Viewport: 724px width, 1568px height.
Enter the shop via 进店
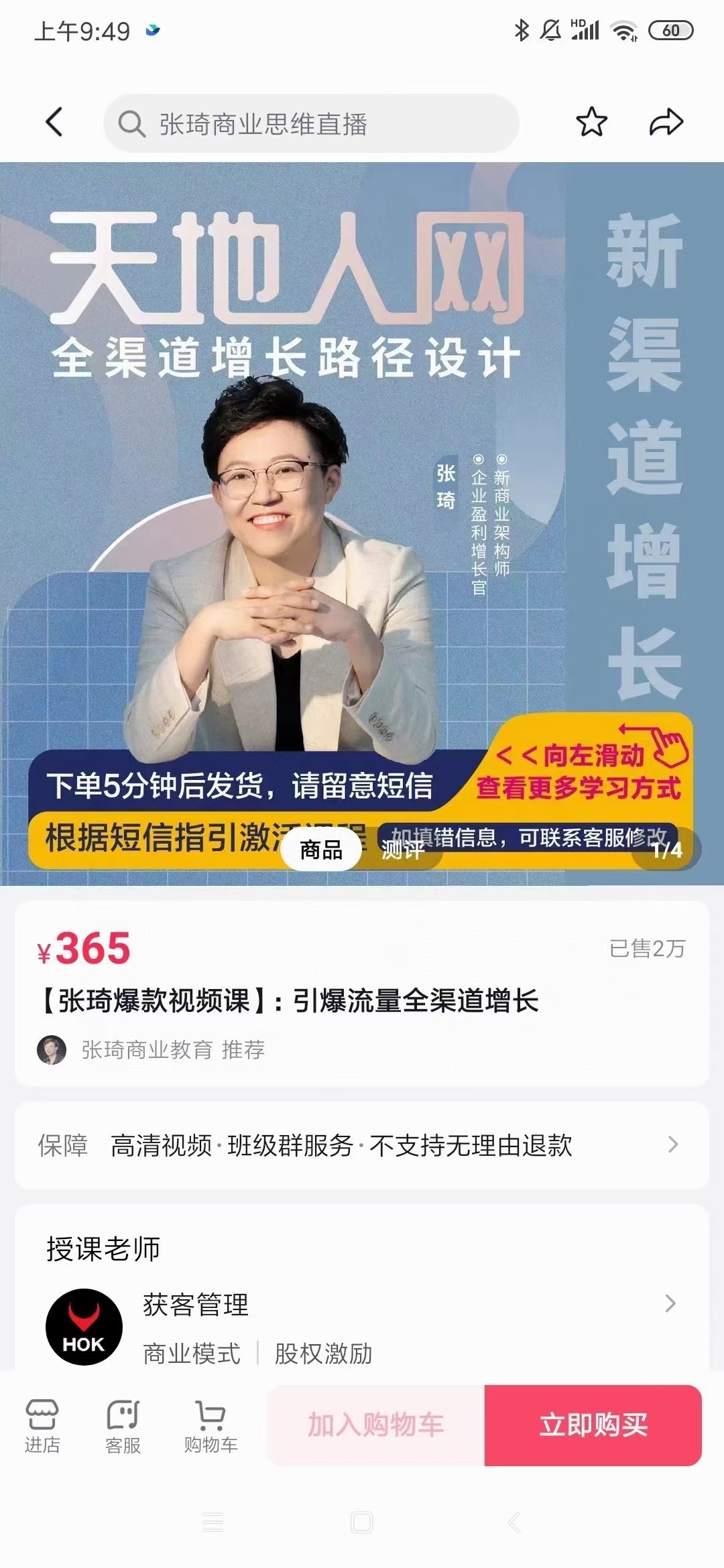(x=42, y=1426)
